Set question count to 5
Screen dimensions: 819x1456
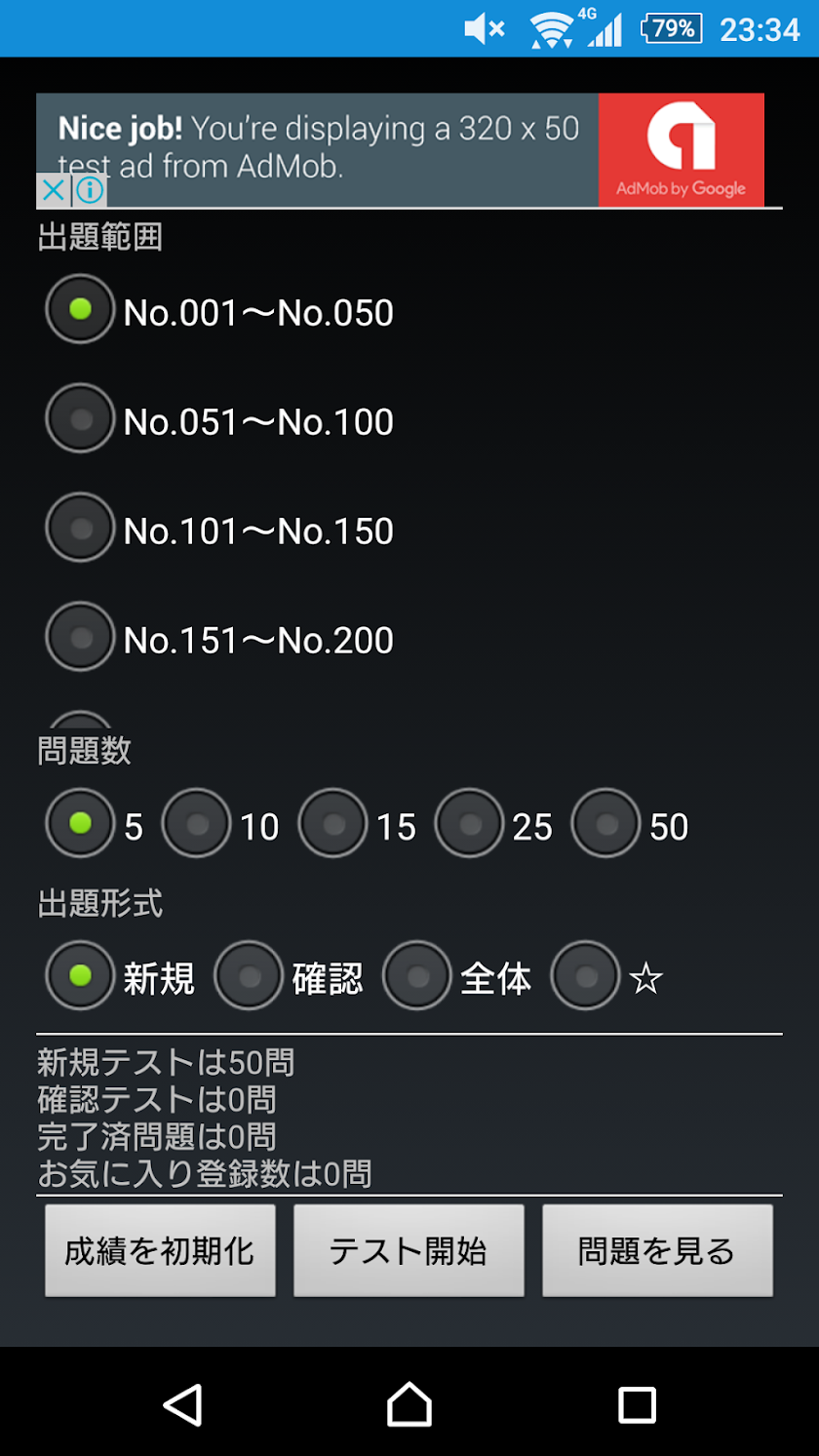[x=81, y=824]
